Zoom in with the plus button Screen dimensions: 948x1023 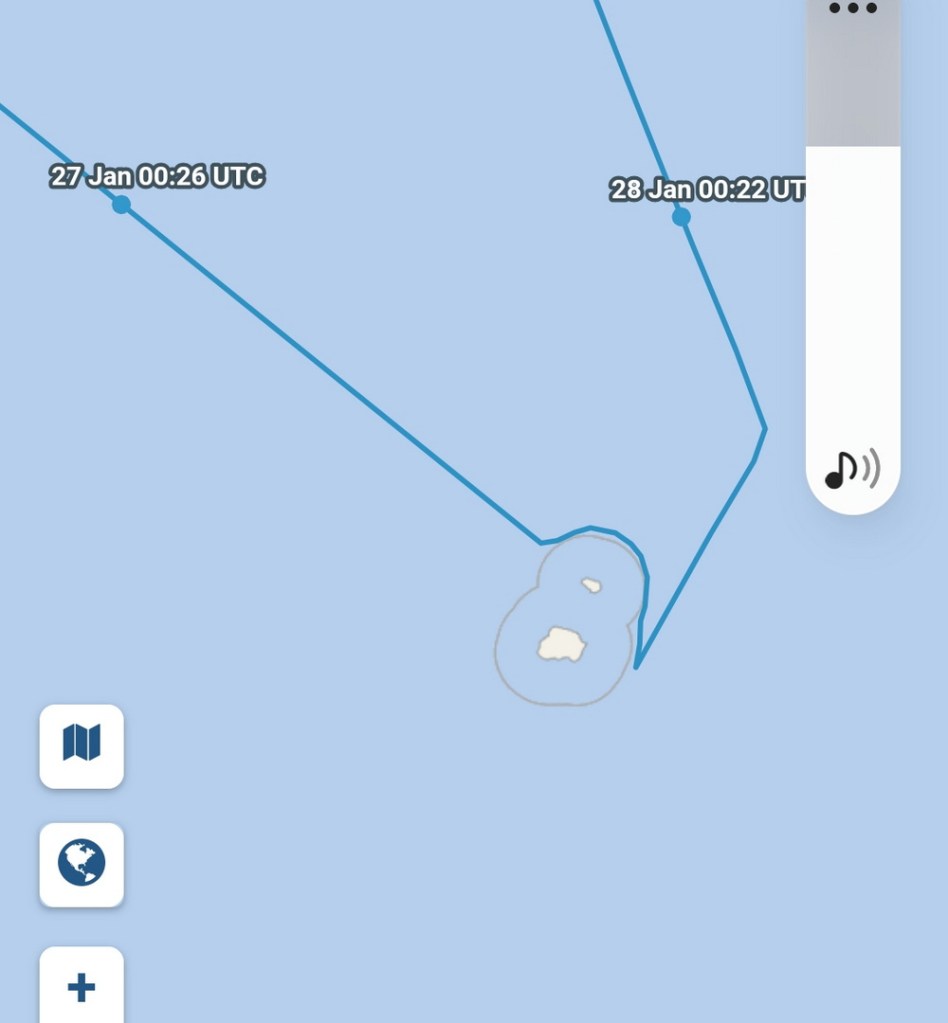pos(81,987)
